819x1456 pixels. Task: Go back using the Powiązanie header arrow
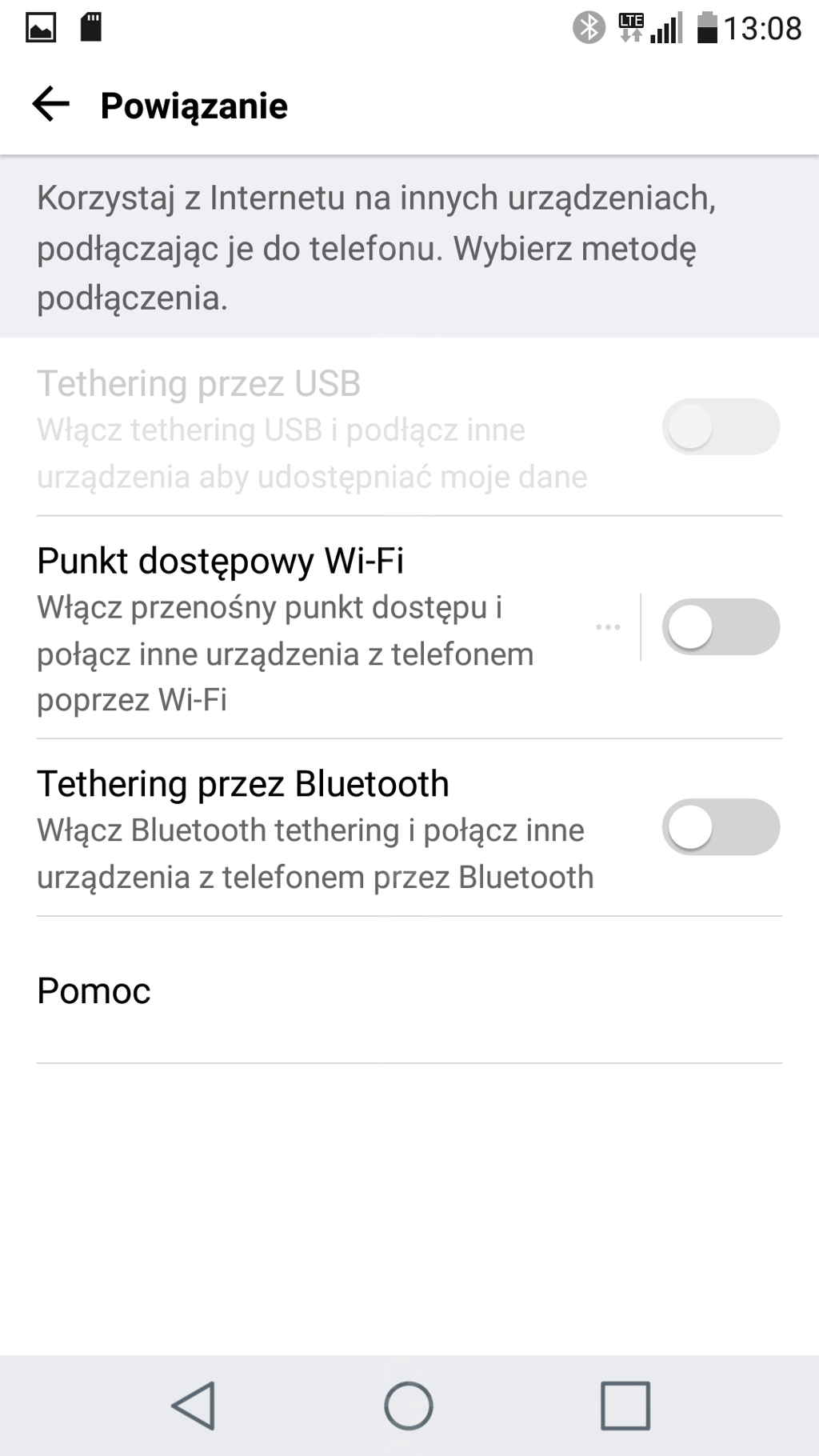click(51, 105)
